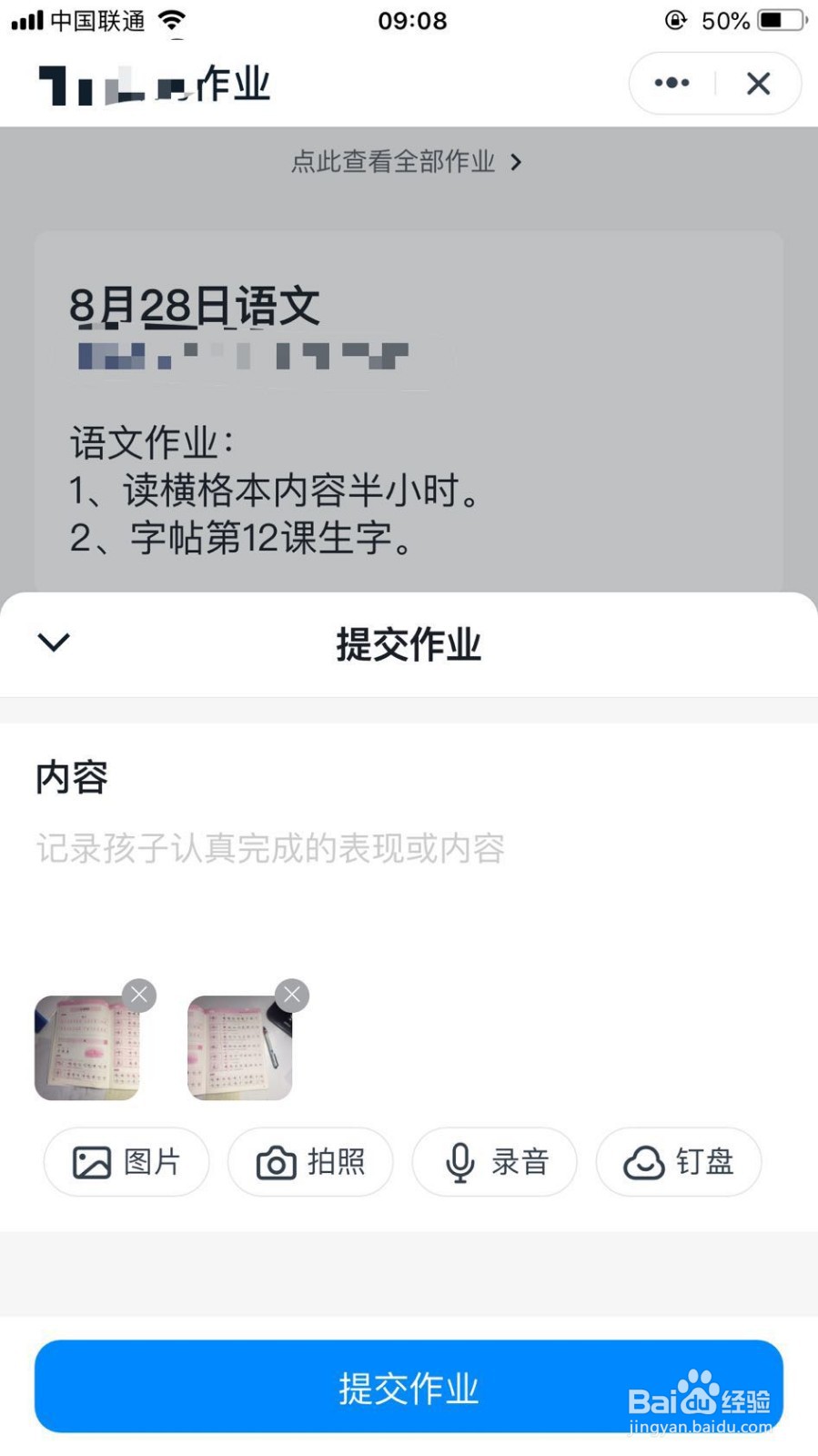
Task: View the first homework photo thumbnail
Action: 87,1047
